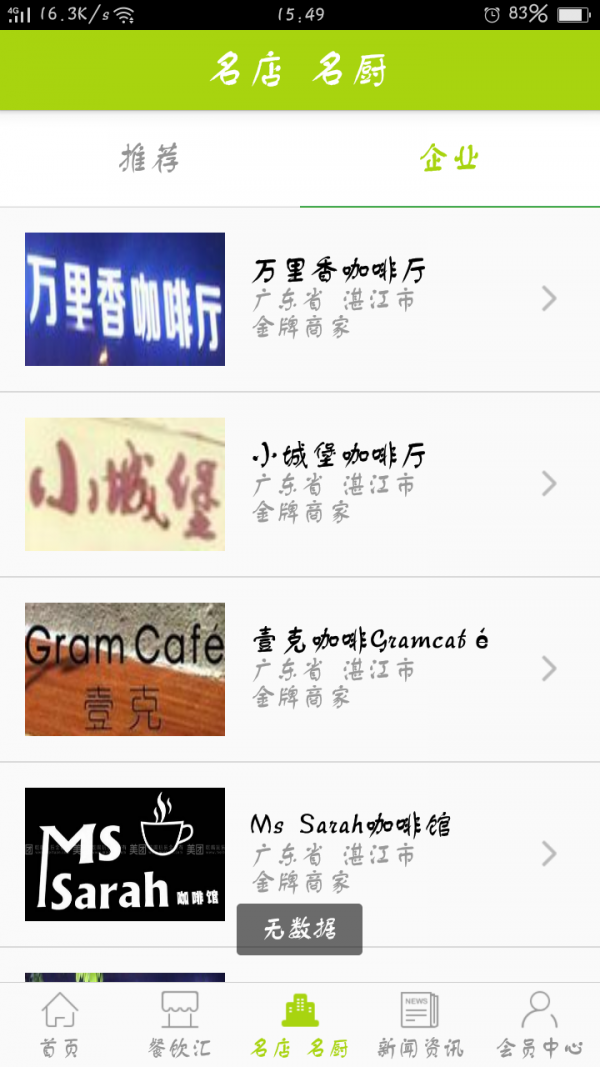
Task: Open the 餐饮汇 section
Action: 180,1024
